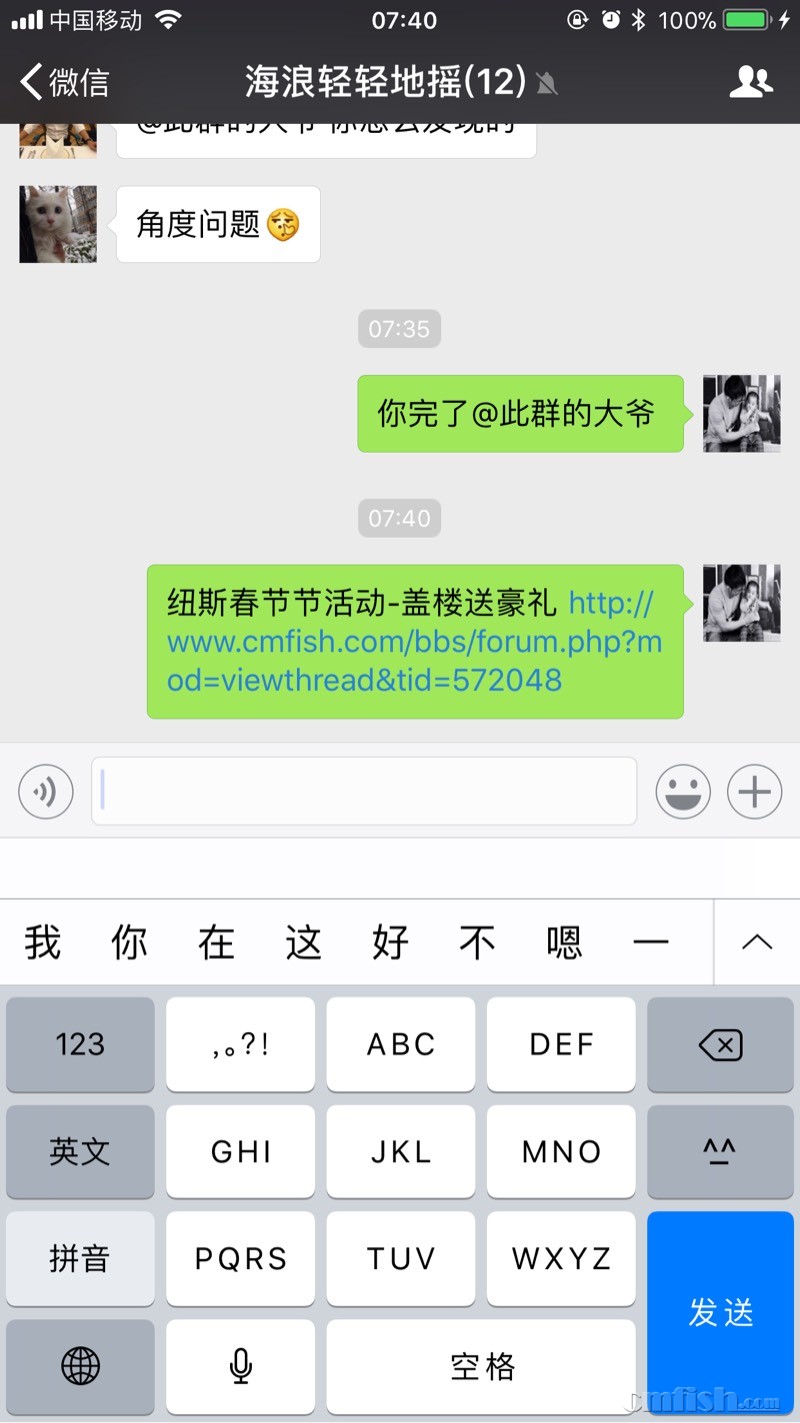Expand the candidate word list

tap(757, 942)
